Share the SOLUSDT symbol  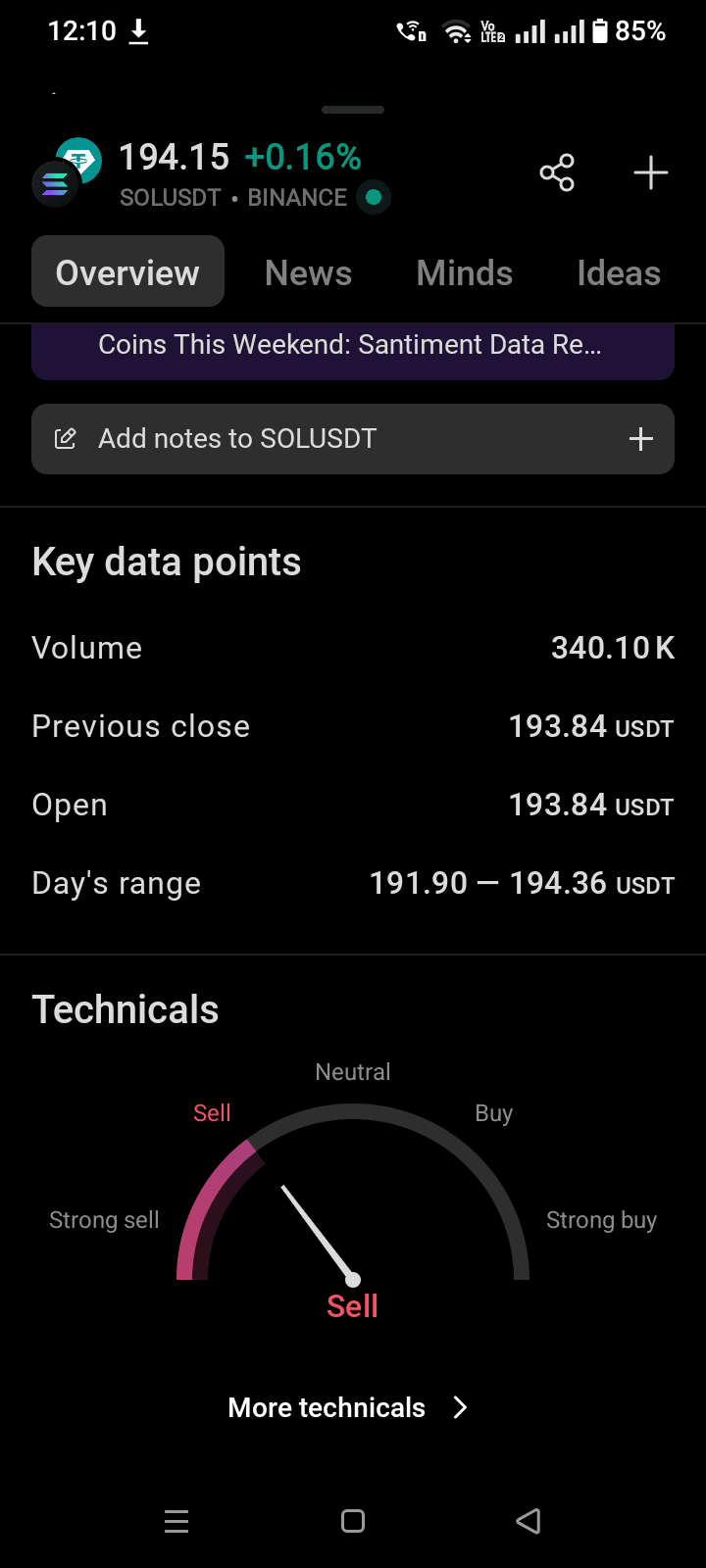557,173
